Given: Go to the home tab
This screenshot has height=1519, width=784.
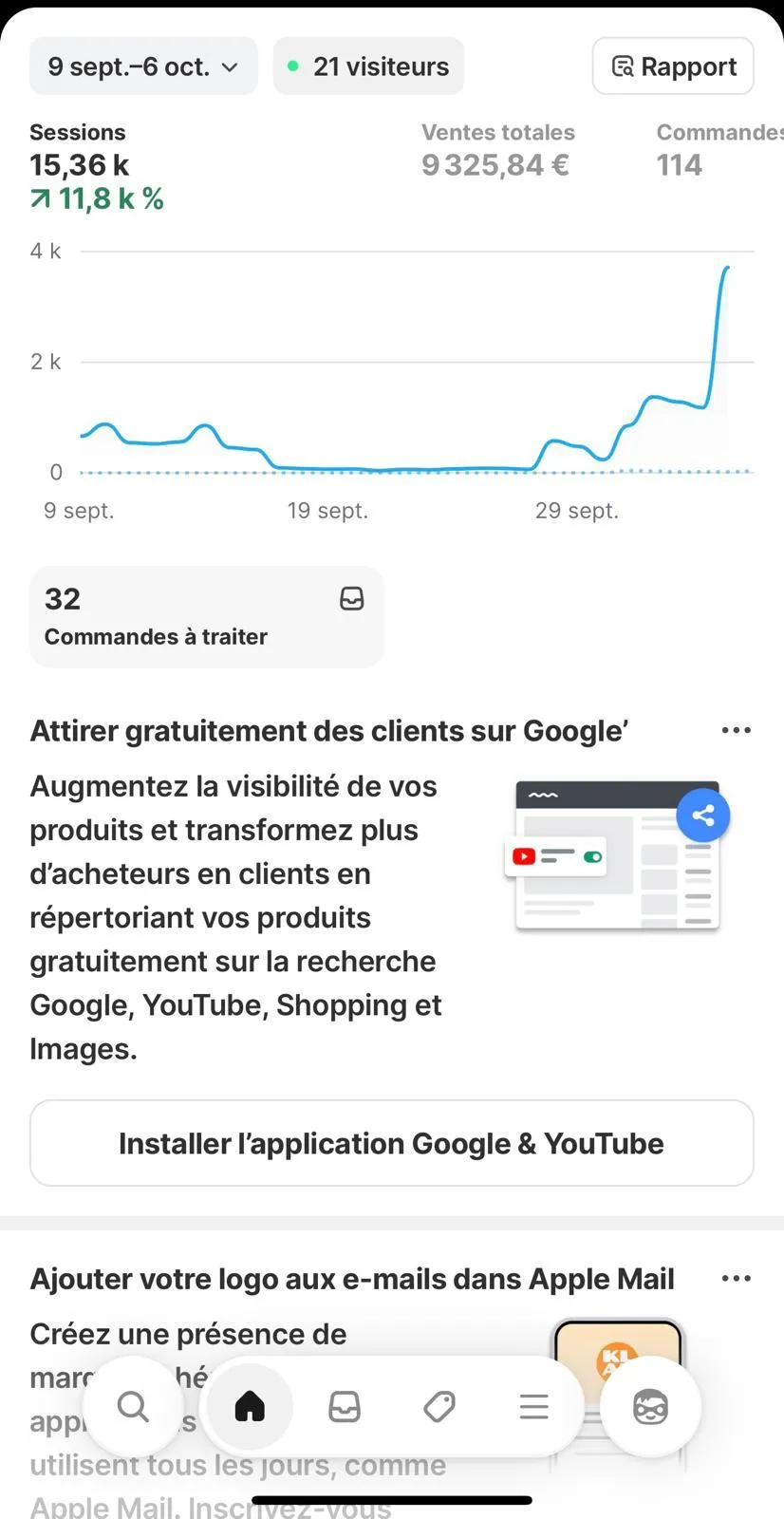Looking at the screenshot, I should tap(250, 1406).
